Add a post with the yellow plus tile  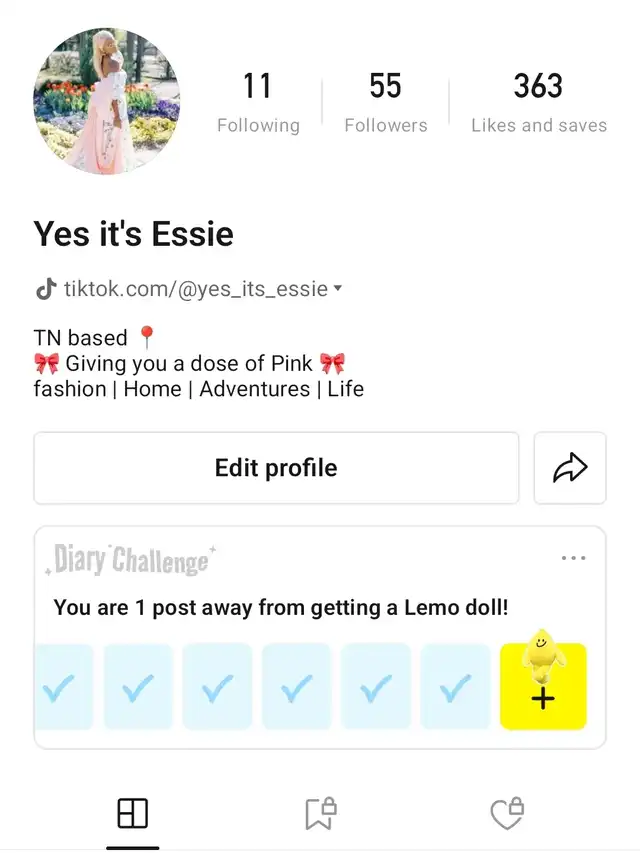(x=543, y=687)
